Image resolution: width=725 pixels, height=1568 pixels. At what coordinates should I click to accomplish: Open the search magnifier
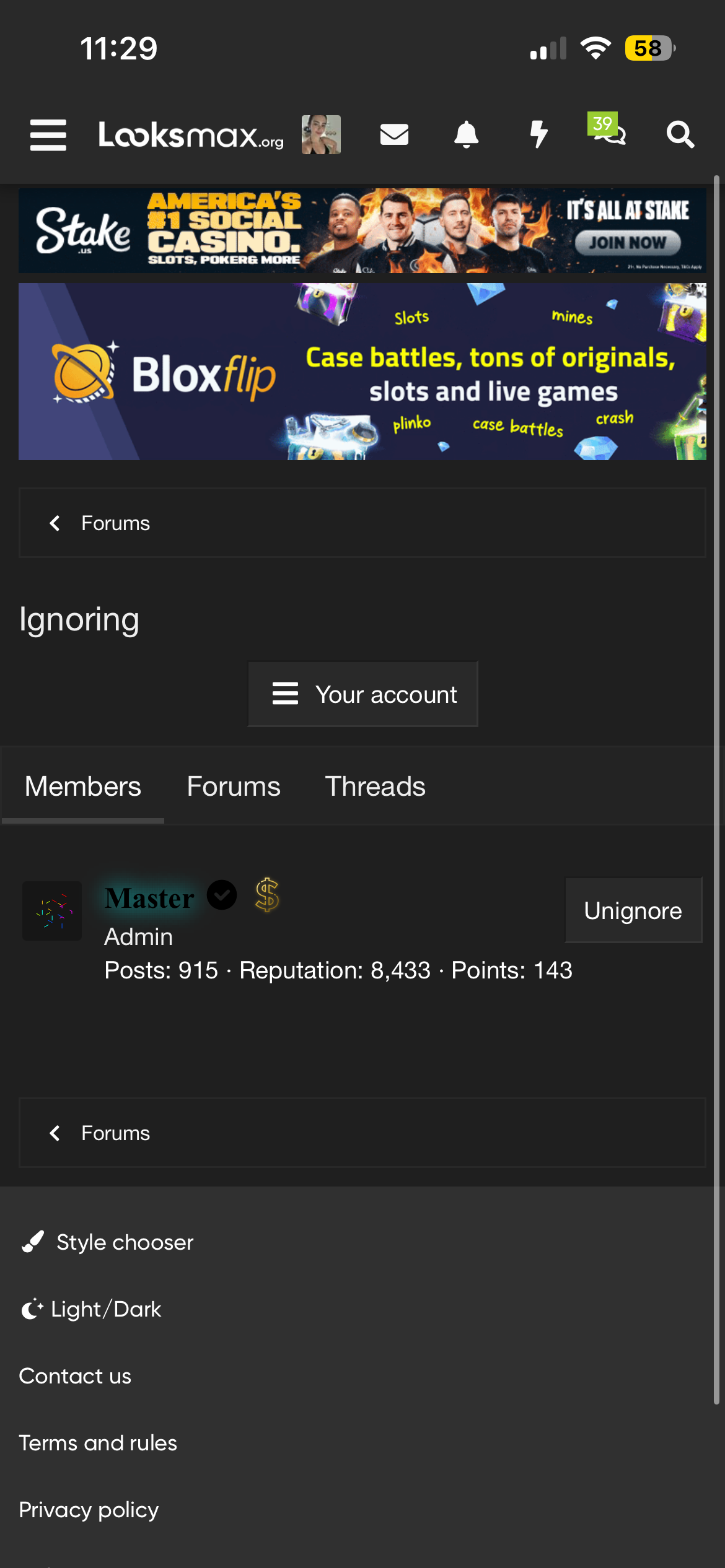click(680, 134)
